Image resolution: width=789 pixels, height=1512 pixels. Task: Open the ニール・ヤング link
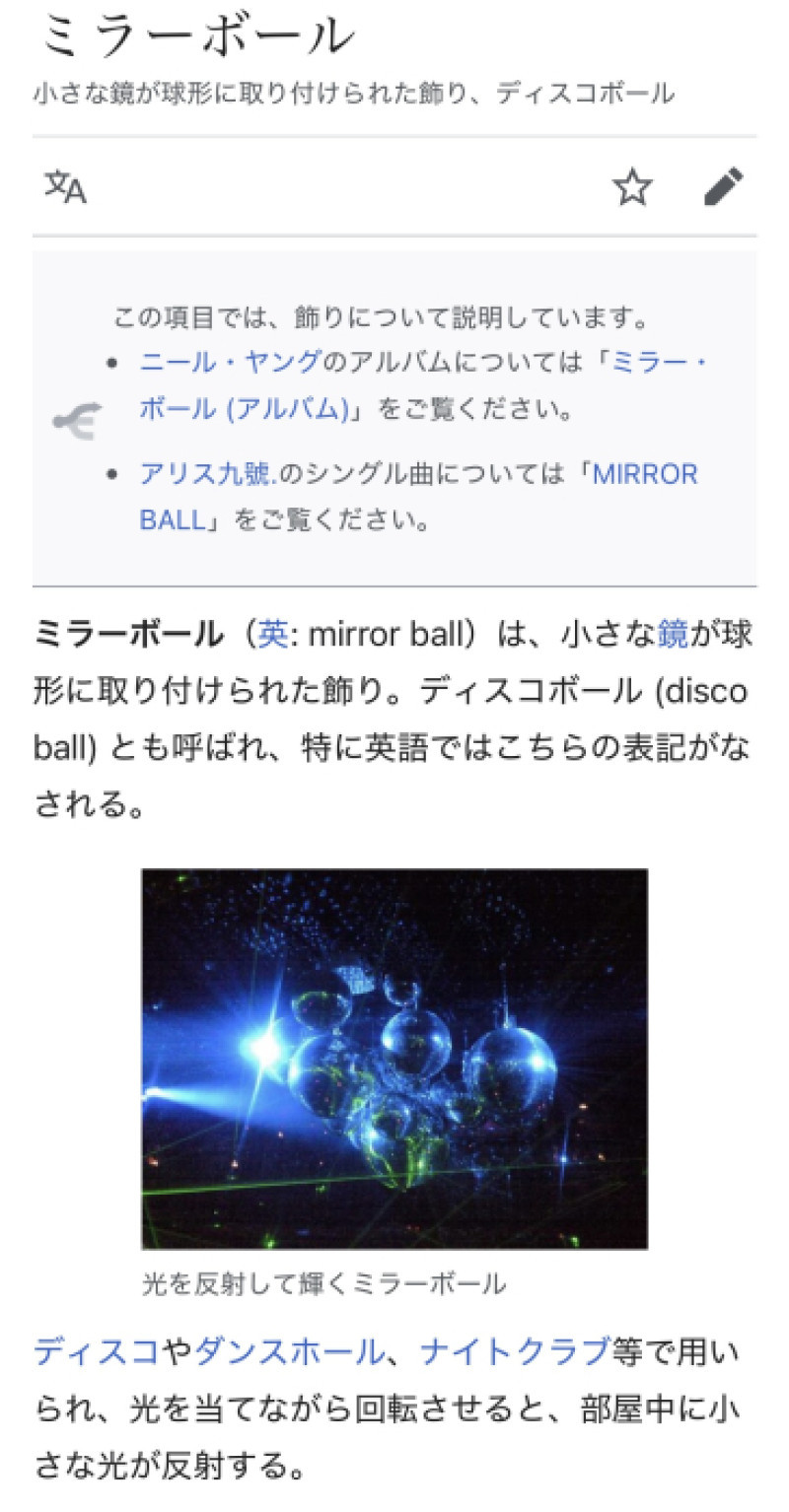[x=230, y=362]
